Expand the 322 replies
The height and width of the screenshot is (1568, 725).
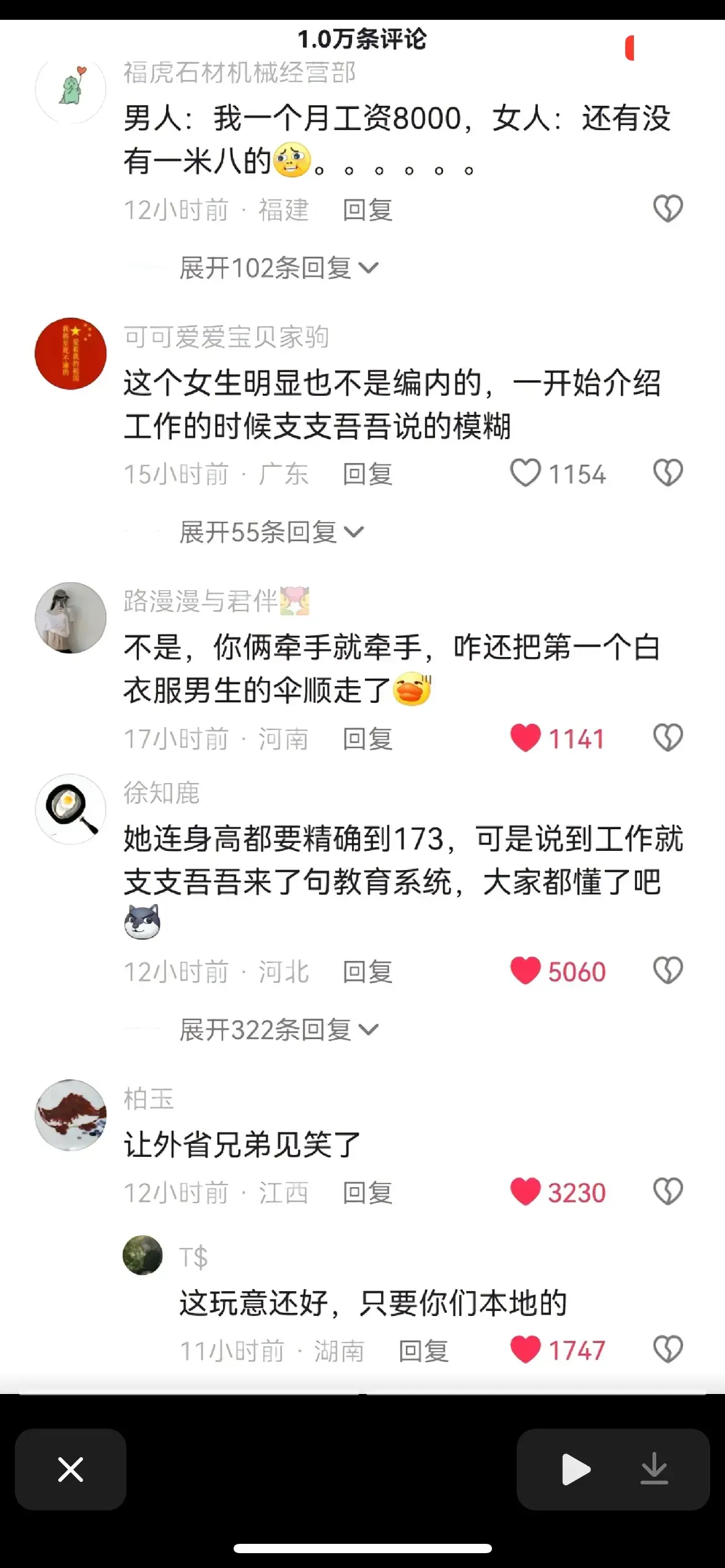(278, 1030)
